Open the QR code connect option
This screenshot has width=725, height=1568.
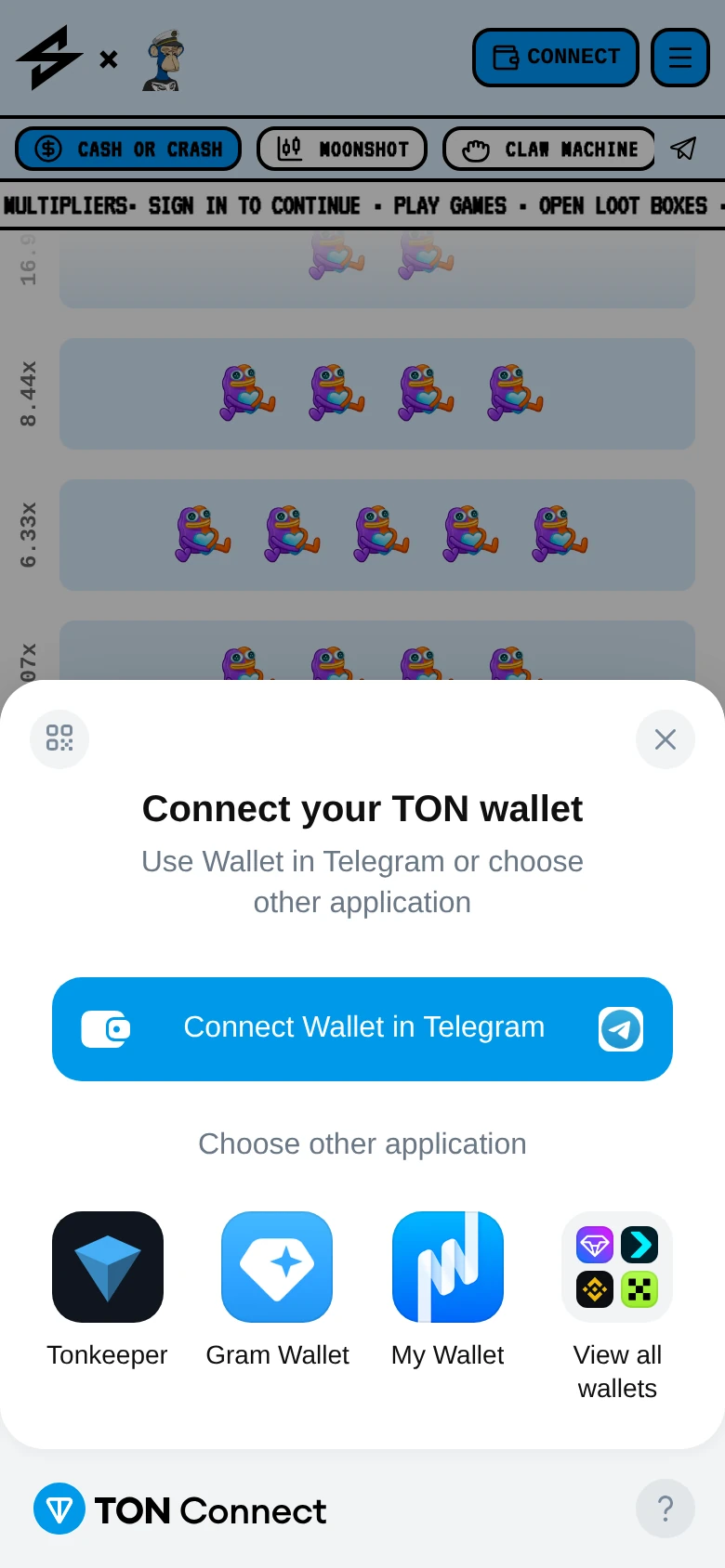59,739
